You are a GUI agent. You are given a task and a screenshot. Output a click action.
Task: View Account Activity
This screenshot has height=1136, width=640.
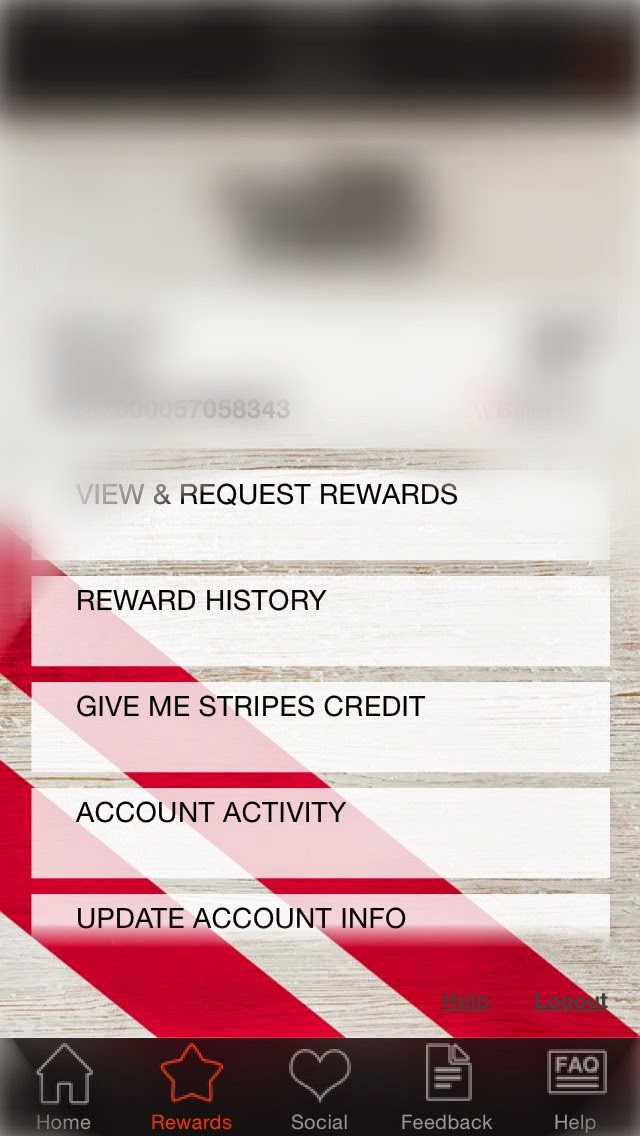coord(320,832)
